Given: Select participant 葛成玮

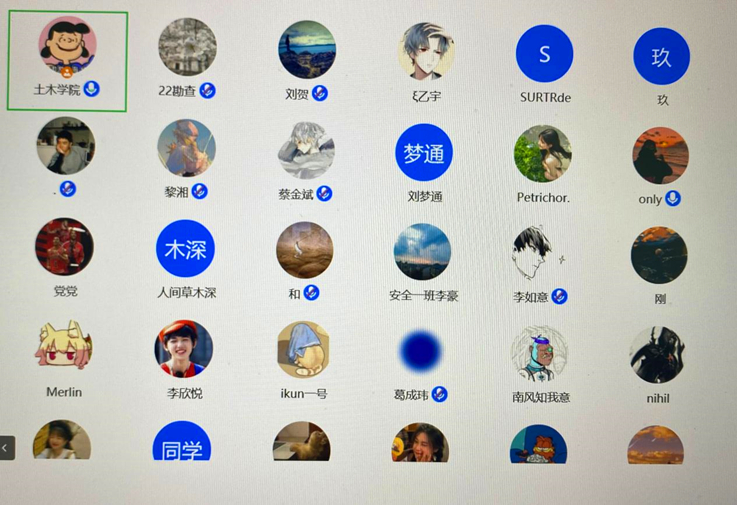Looking at the screenshot, I should click(x=421, y=351).
